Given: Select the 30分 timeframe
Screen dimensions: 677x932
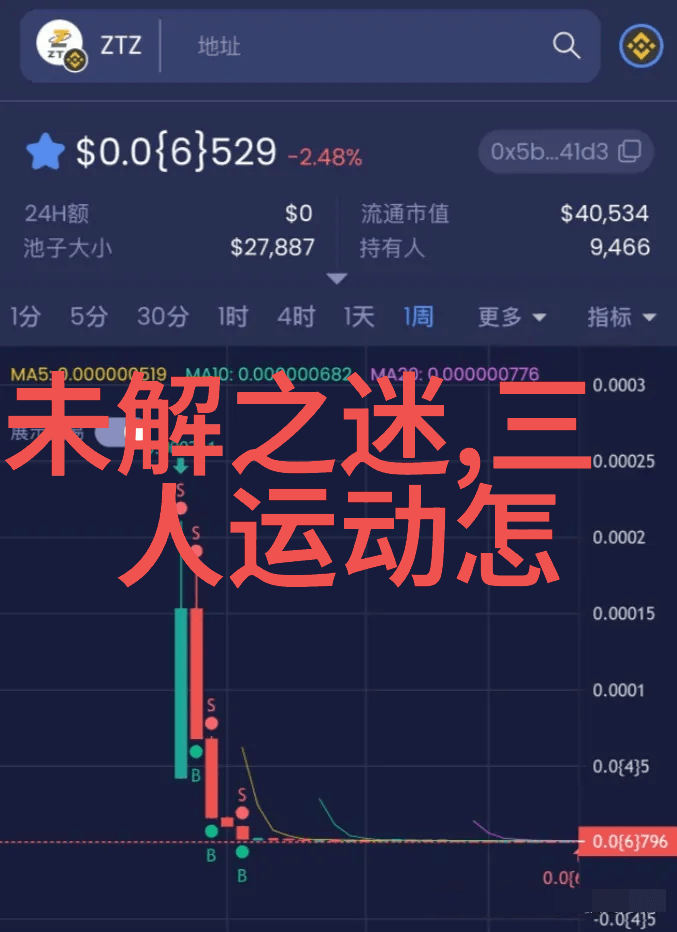Looking at the screenshot, I should point(162,317).
